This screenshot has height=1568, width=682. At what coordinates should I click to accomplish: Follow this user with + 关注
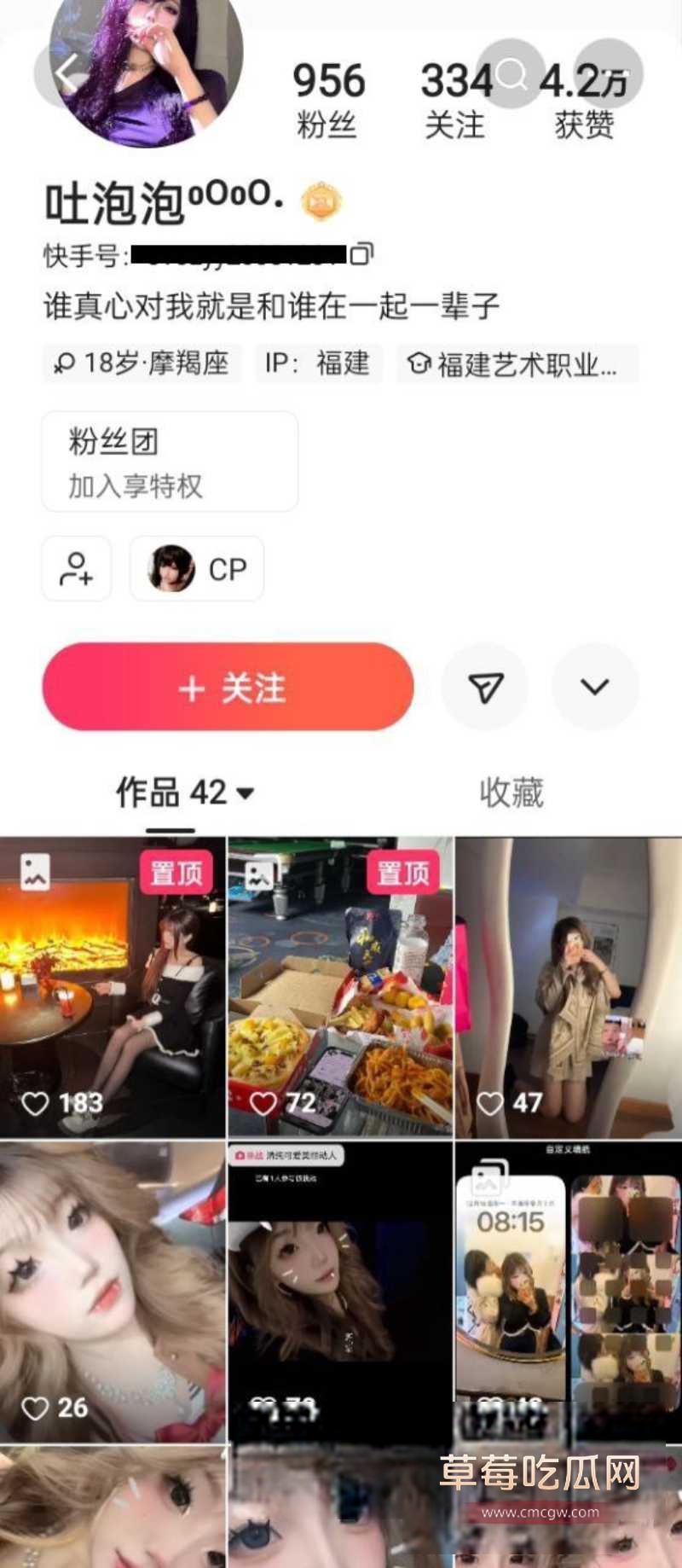click(228, 688)
